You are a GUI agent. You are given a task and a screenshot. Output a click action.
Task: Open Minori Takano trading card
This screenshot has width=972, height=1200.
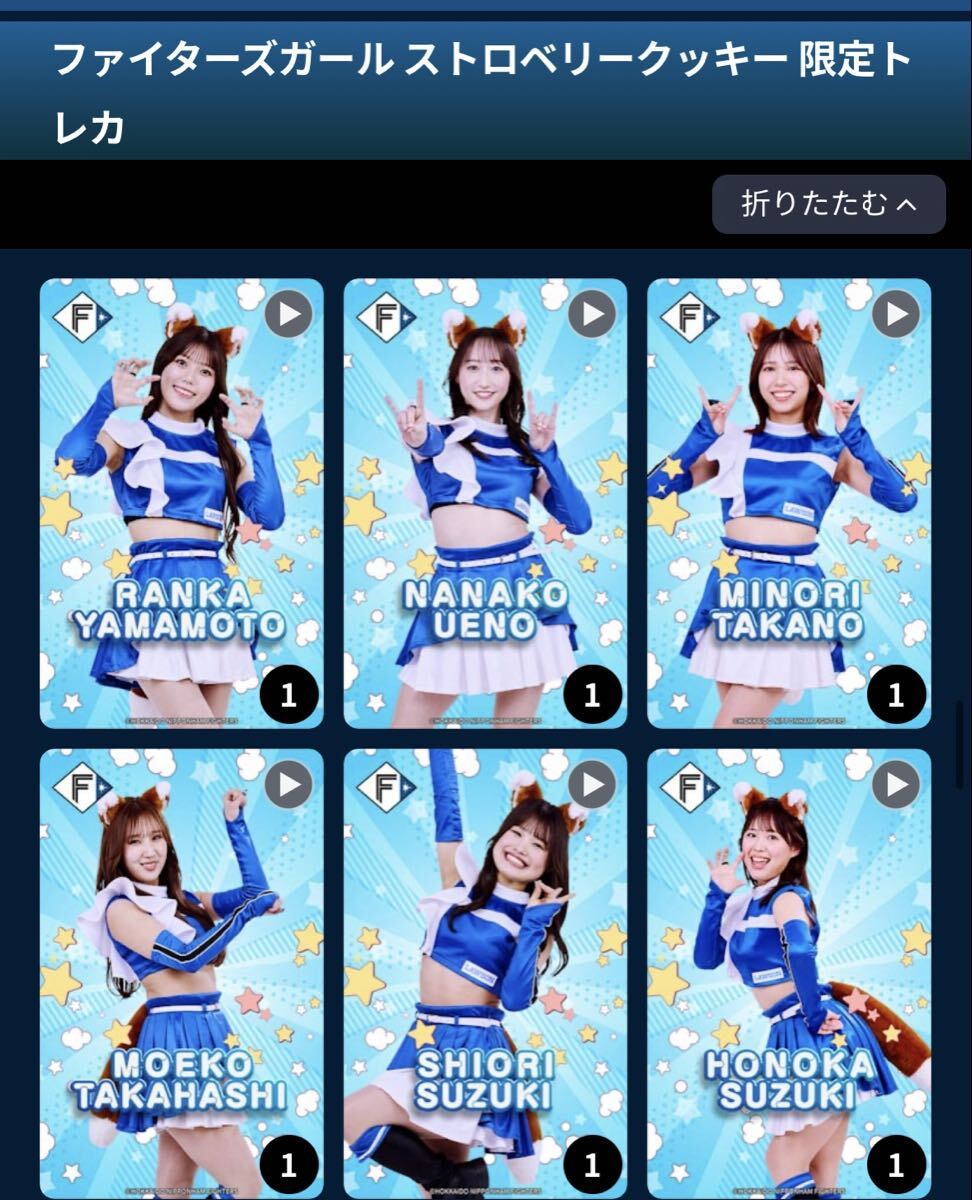click(789, 503)
